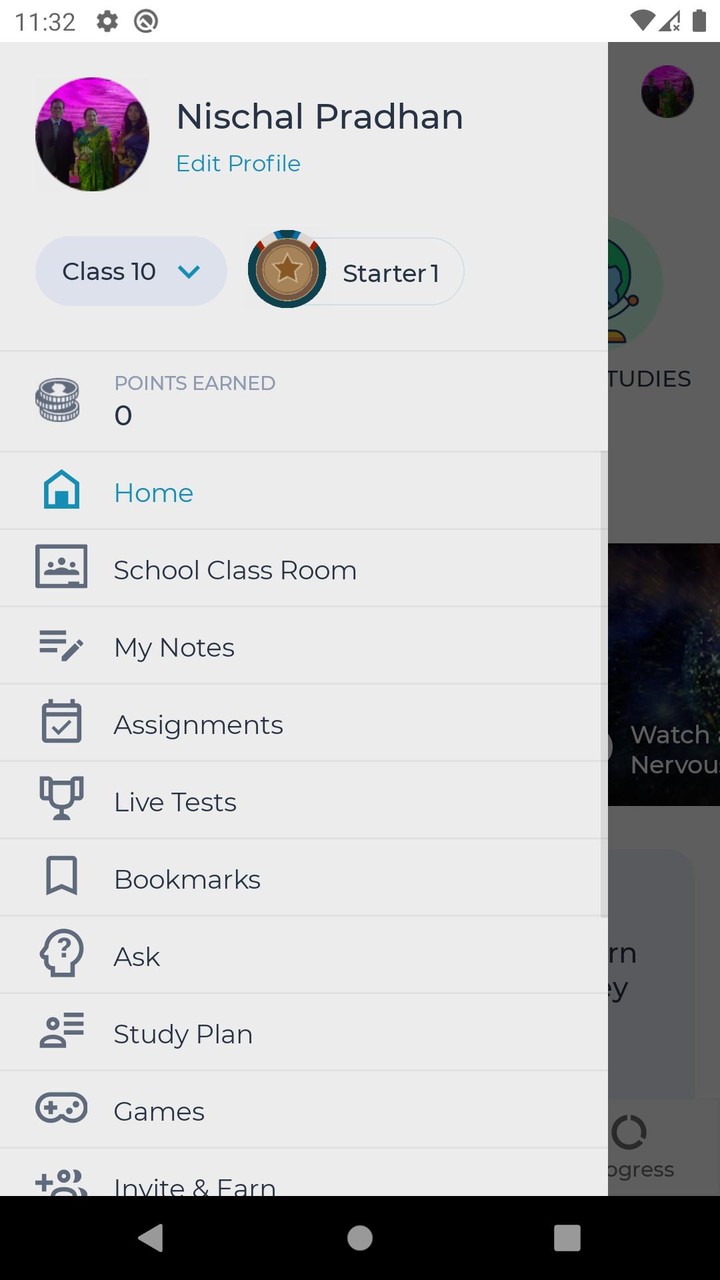Click the My Notes pencil icon
720x1280 pixels.
pos(61,645)
